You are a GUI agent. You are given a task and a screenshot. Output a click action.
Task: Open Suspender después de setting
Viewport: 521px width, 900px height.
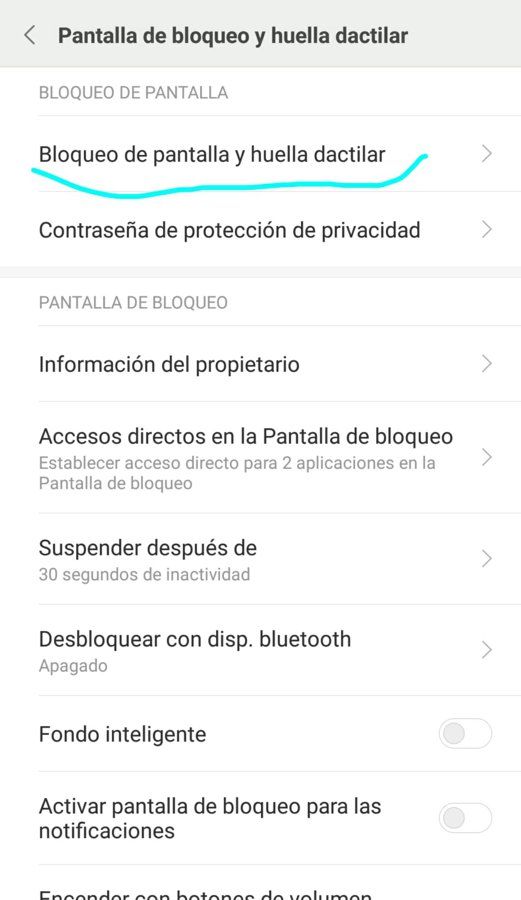(x=260, y=559)
